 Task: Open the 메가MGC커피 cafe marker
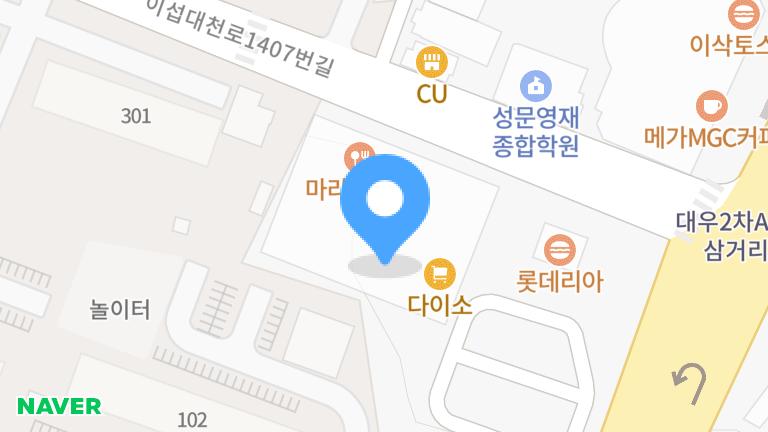(x=712, y=104)
